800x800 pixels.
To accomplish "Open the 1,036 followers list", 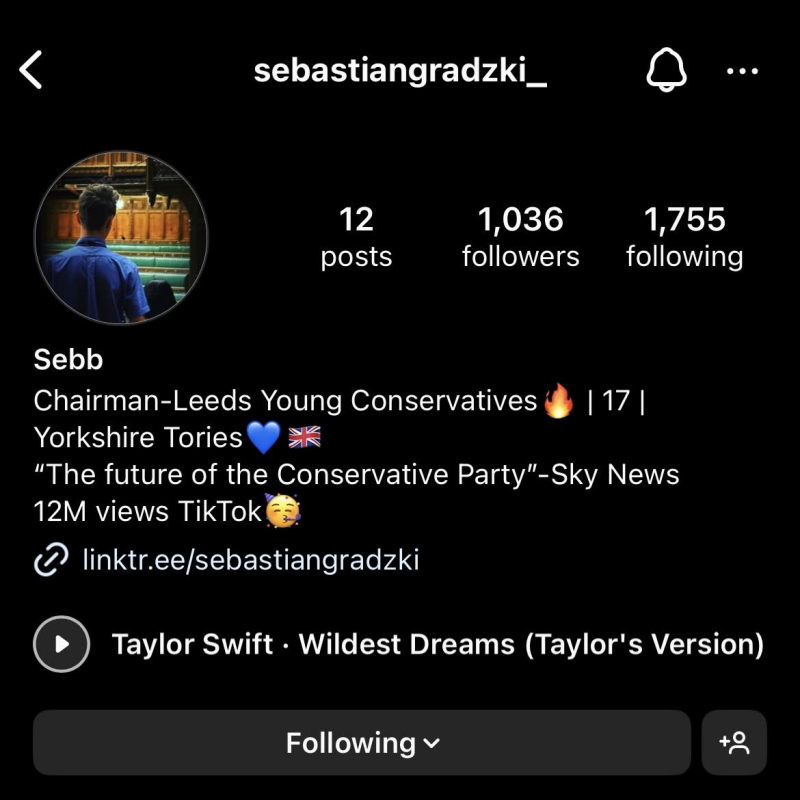I will click(x=520, y=237).
